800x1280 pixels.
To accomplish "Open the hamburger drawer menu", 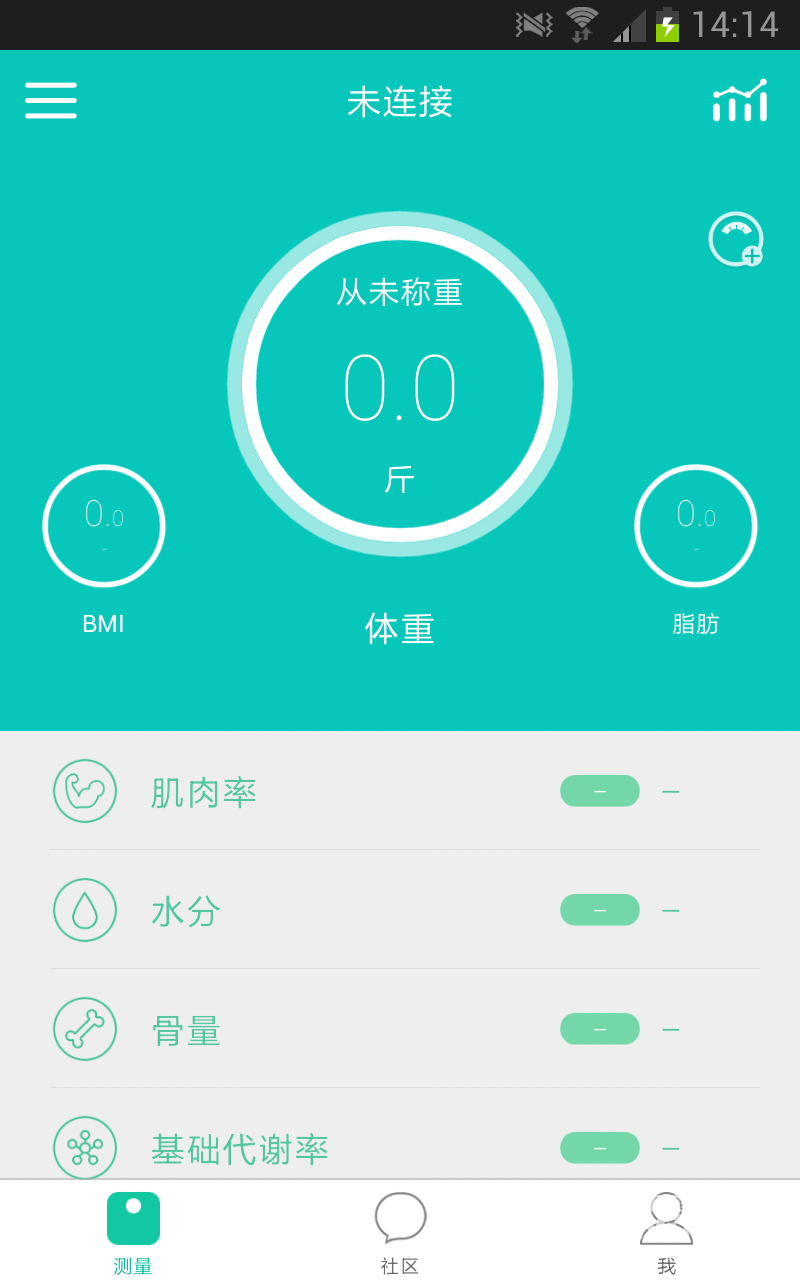I will 51,101.
